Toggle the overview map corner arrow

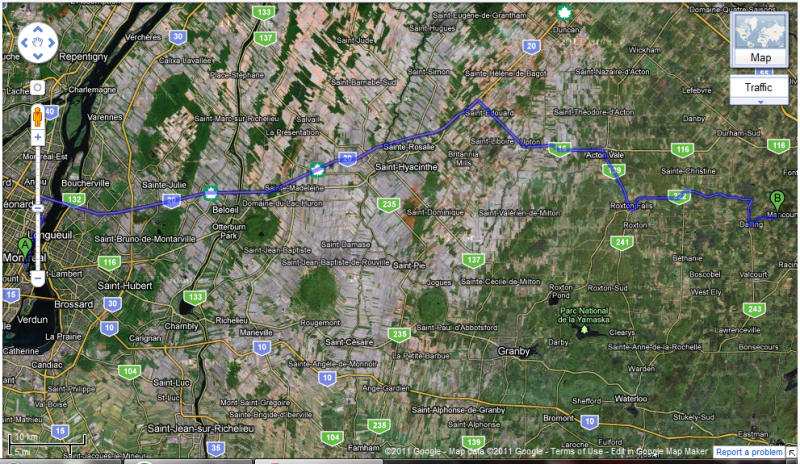(x=791, y=453)
